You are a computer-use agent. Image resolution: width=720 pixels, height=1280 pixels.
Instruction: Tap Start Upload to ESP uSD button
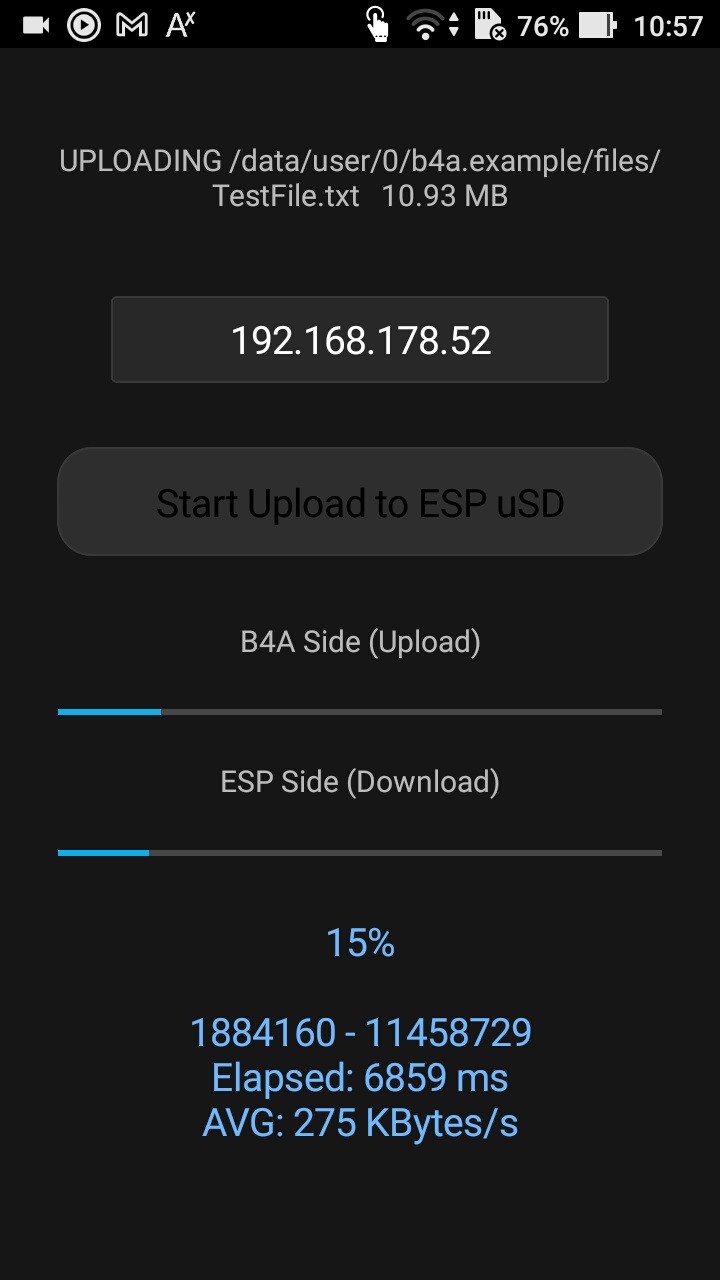tap(360, 502)
